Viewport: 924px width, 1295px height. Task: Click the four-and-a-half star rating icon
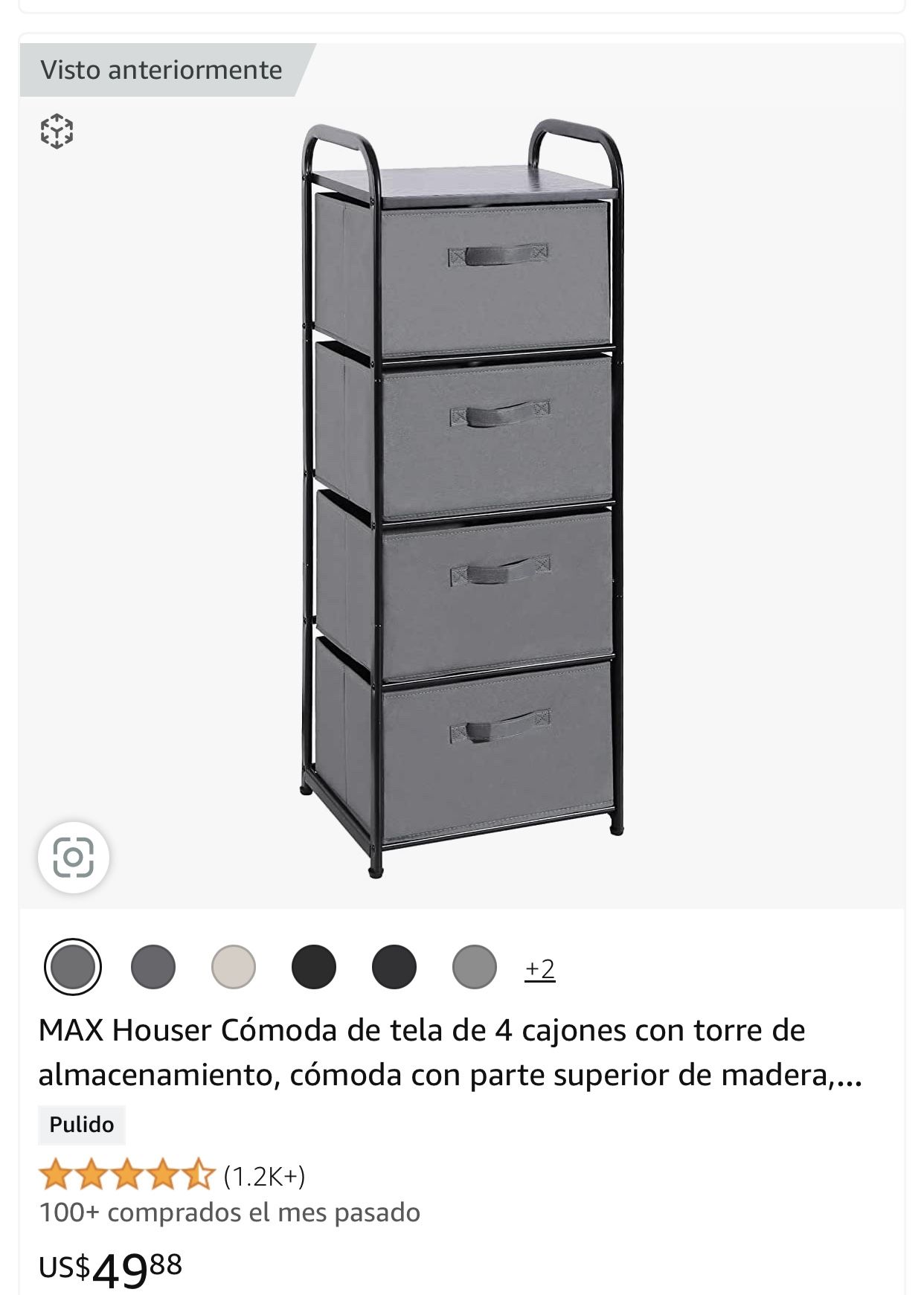point(126,1176)
